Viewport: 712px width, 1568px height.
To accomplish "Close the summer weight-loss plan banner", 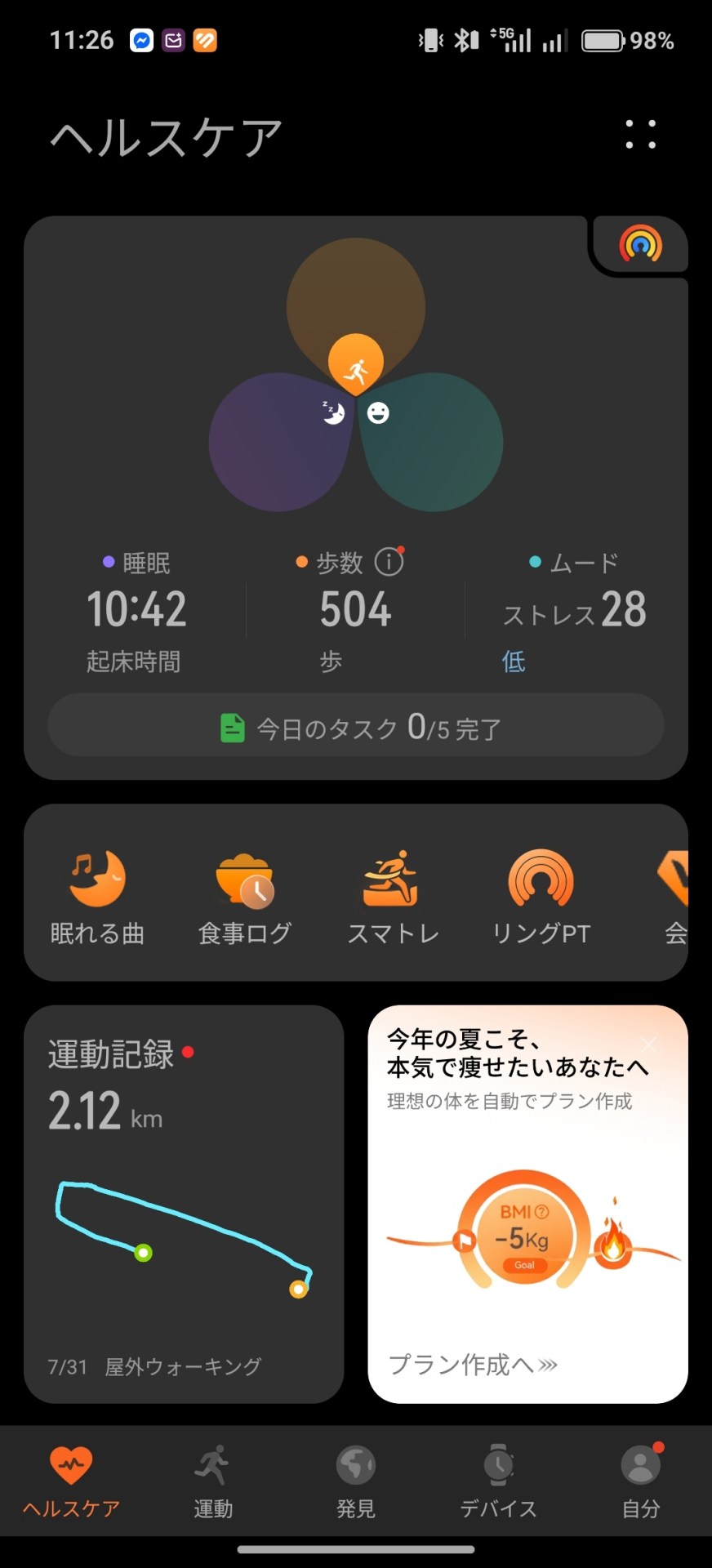I will (x=650, y=1044).
